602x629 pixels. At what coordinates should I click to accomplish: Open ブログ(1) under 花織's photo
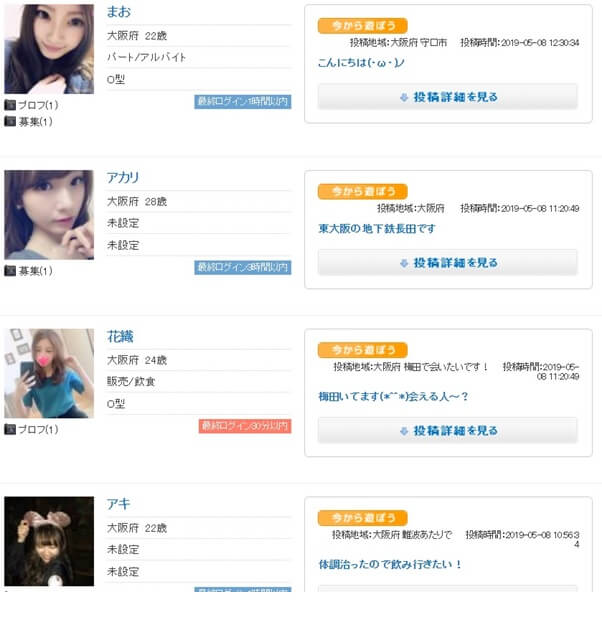(x=35, y=430)
